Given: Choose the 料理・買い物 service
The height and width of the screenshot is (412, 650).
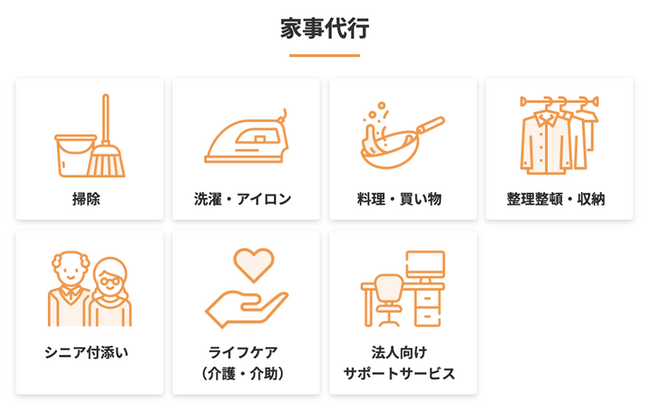Looking at the screenshot, I should click(x=402, y=149).
